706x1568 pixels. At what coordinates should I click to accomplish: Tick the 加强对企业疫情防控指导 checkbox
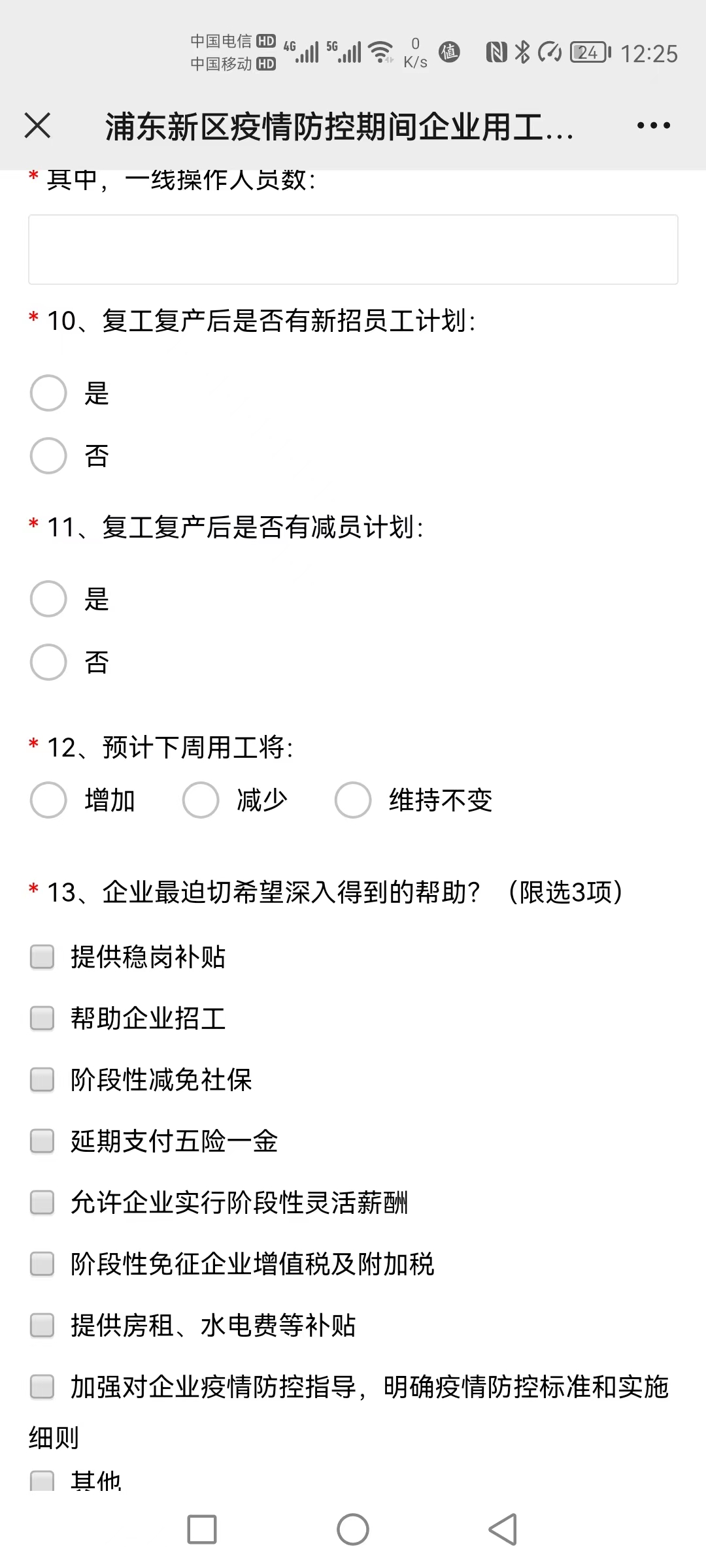click(42, 1386)
